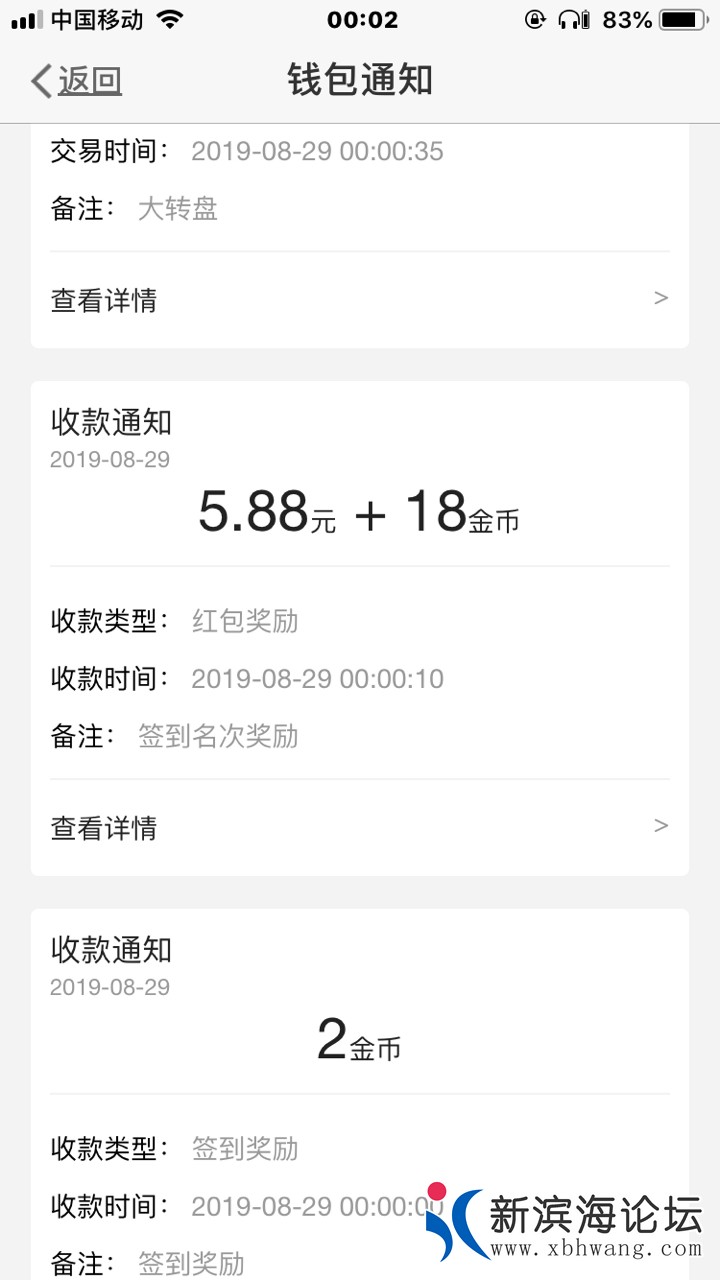Open 查看详情 for the 大转盘 transaction

(x=359, y=299)
